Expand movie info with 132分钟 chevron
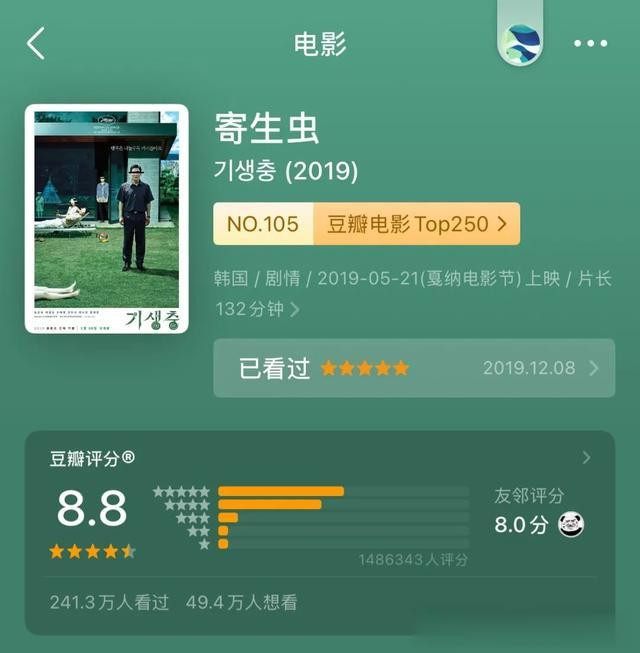The height and width of the screenshot is (653, 640). pyautogui.click(x=294, y=310)
